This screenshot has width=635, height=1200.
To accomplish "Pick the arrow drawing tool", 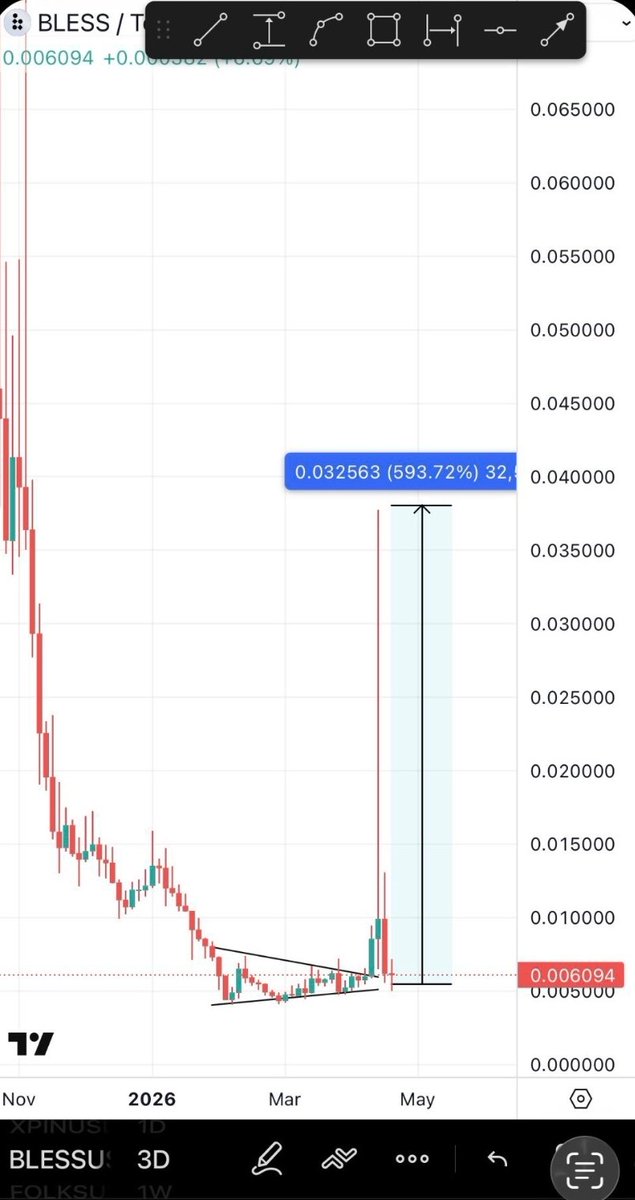I will (556, 30).
